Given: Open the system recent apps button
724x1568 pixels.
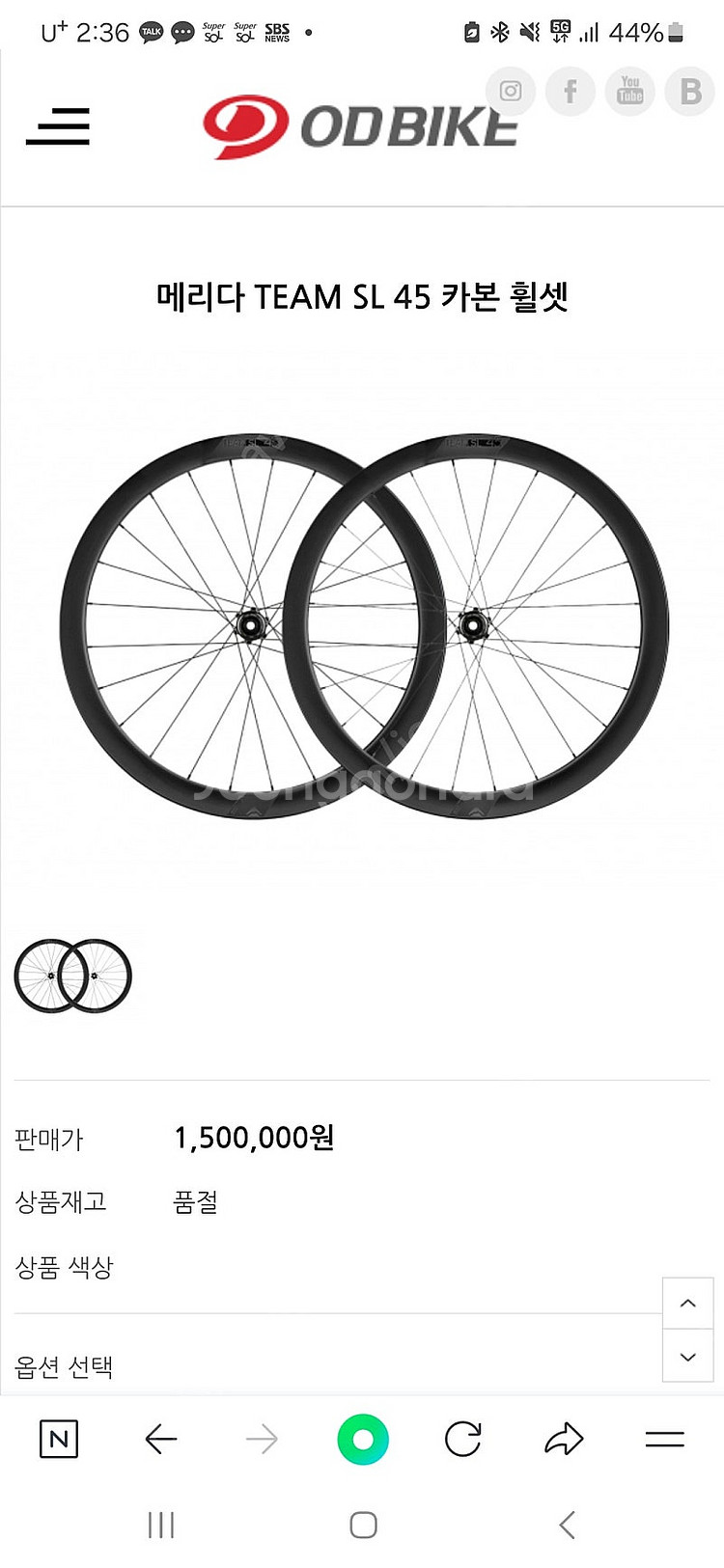Looking at the screenshot, I should (x=161, y=1525).
